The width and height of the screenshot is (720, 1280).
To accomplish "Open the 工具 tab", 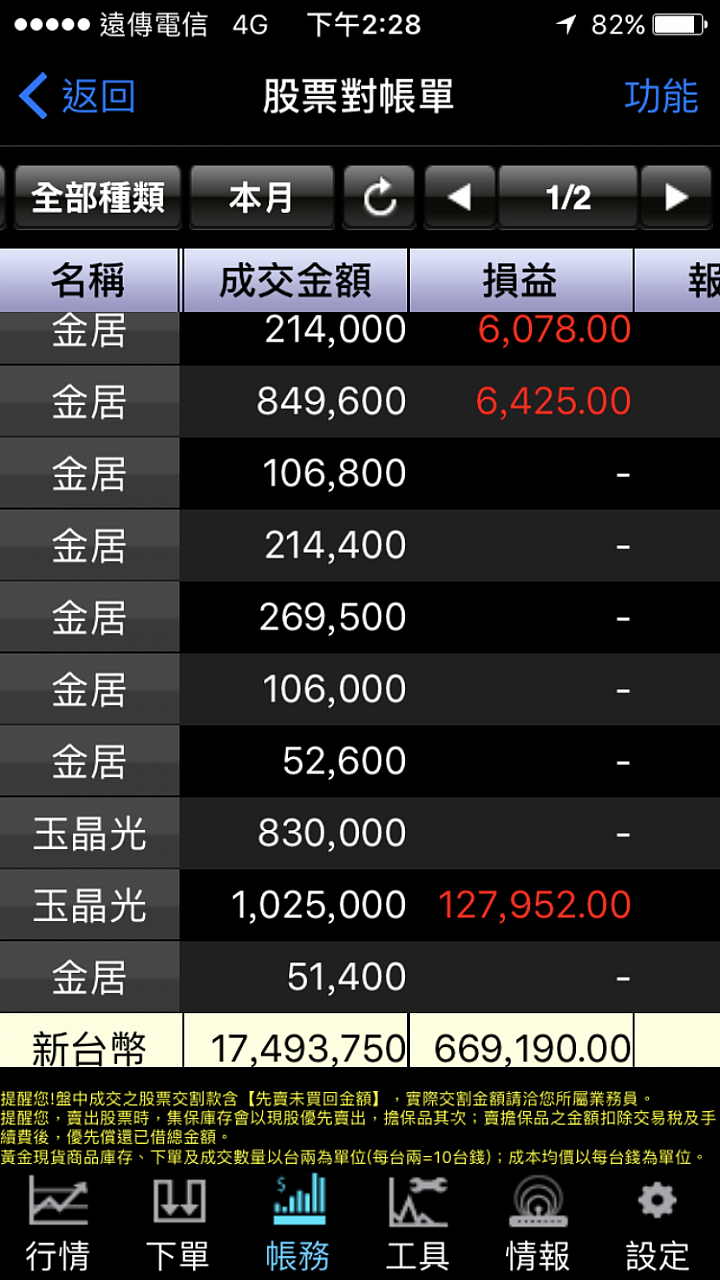I will (418, 1223).
